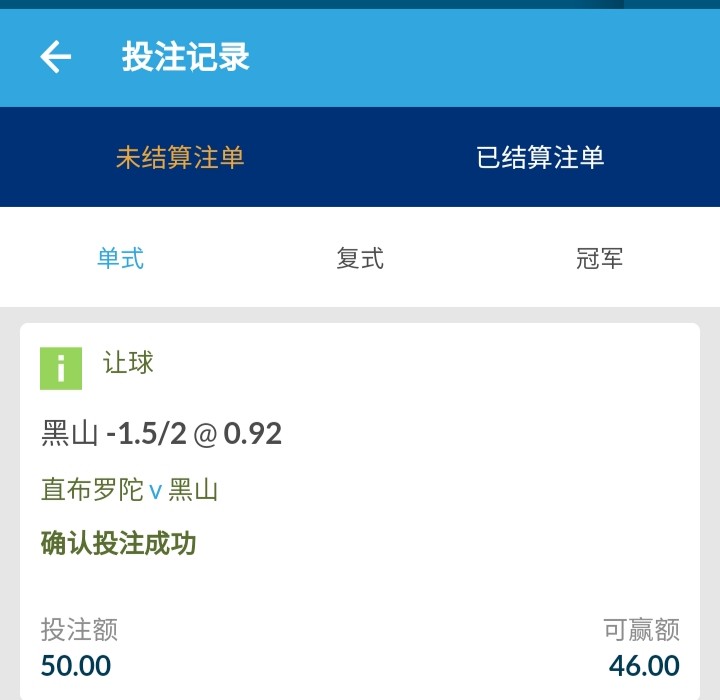Go back from 投注记录 screen
The image size is (720, 700).
[56, 57]
